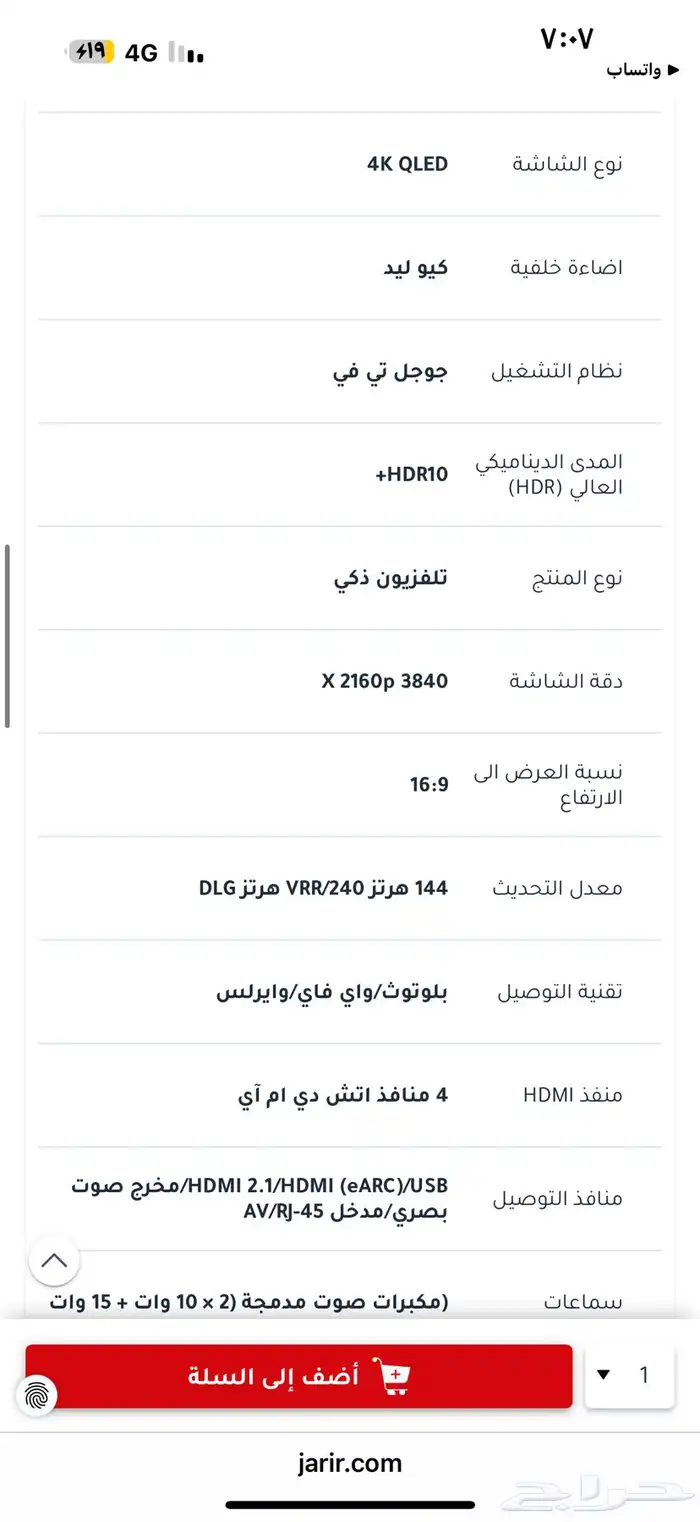Return to WhatsApp via the back link
Image resolution: width=700 pixels, height=1522 pixels.
(x=643, y=70)
